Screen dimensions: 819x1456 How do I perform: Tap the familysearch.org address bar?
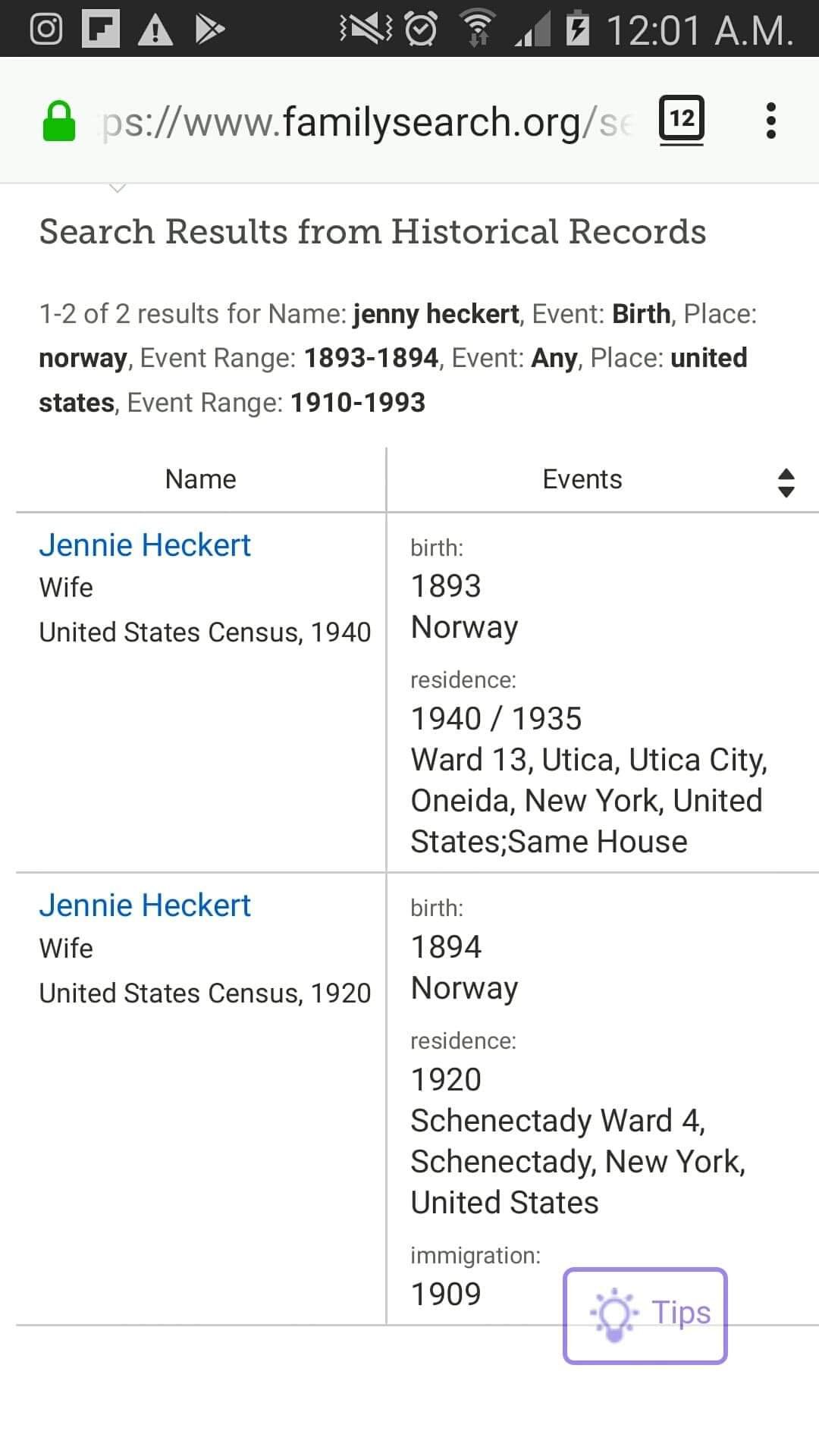(x=364, y=121)
